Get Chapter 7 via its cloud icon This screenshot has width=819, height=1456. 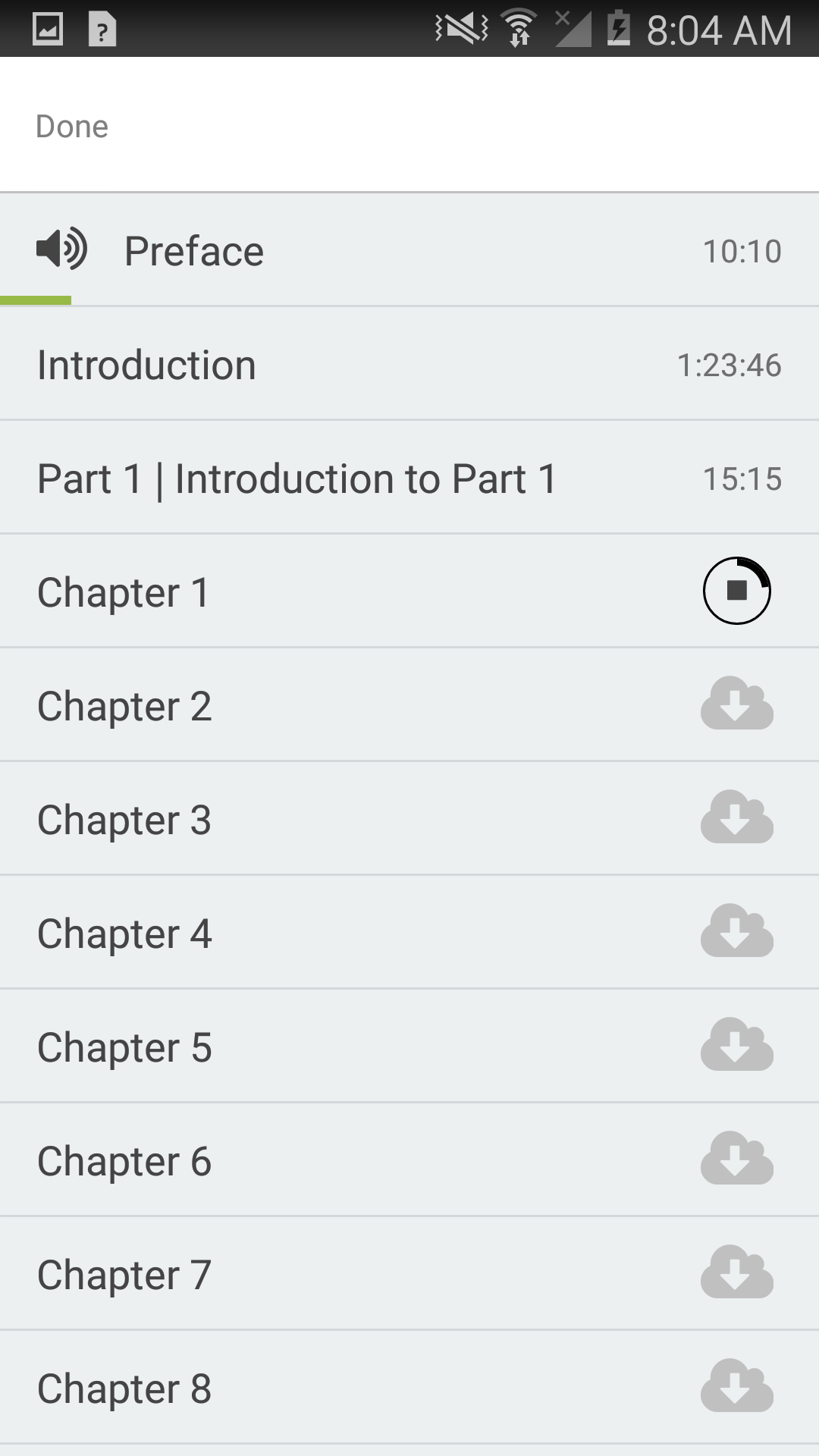pos(737,1272)
